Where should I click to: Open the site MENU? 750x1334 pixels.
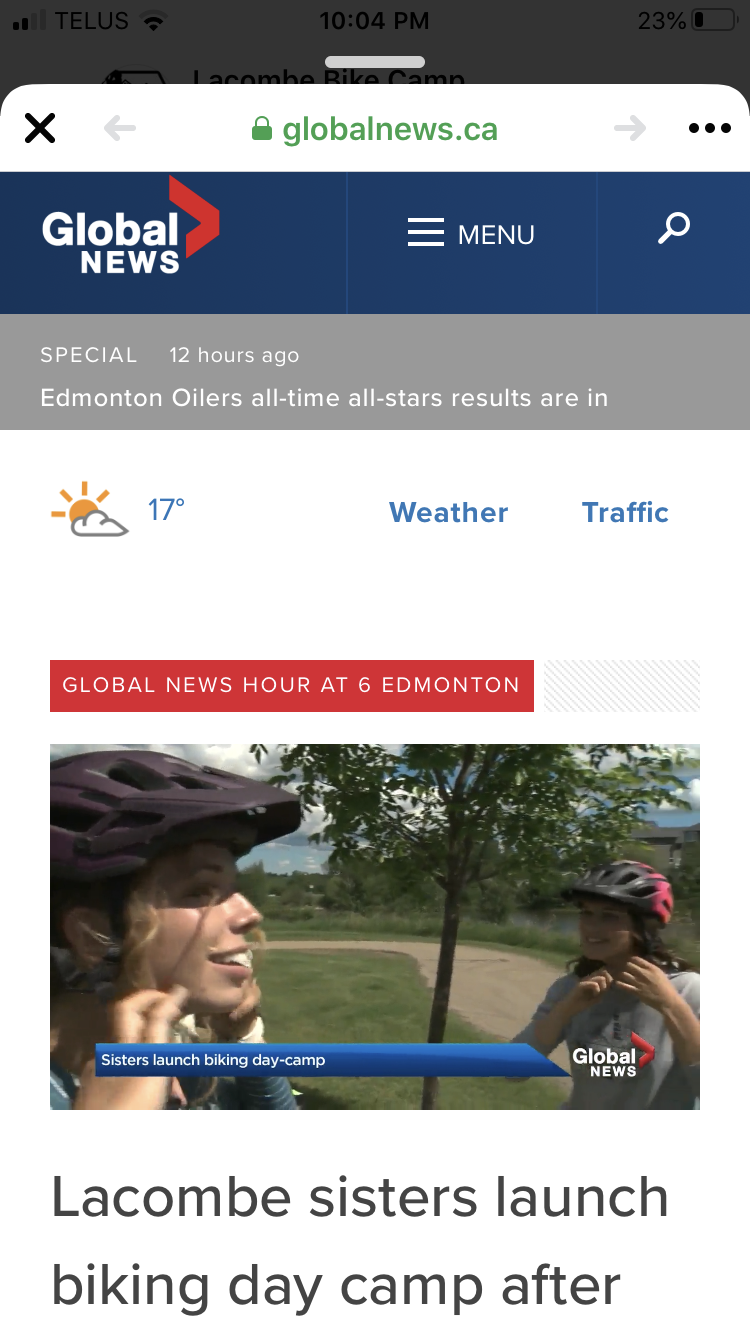click(471, 235)
